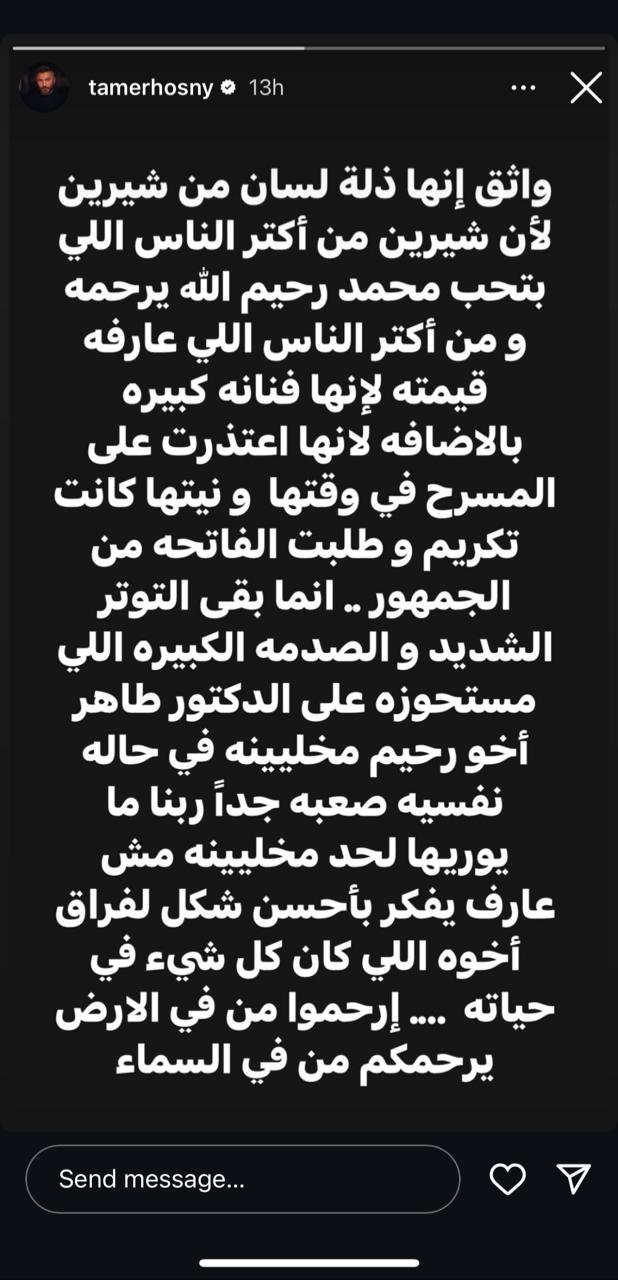Share the story via paper plane icon
The image size is (618, 1280).
pyautogui.click(x=574, y=1179)
